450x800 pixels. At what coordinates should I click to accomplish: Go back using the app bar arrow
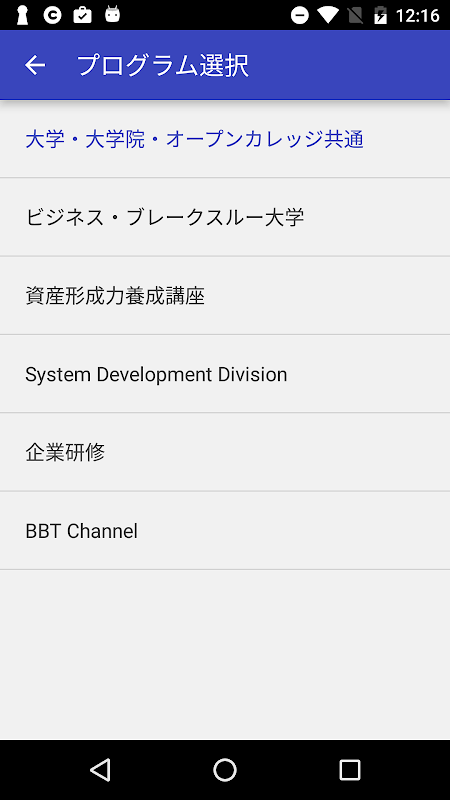tap(35, 65)
